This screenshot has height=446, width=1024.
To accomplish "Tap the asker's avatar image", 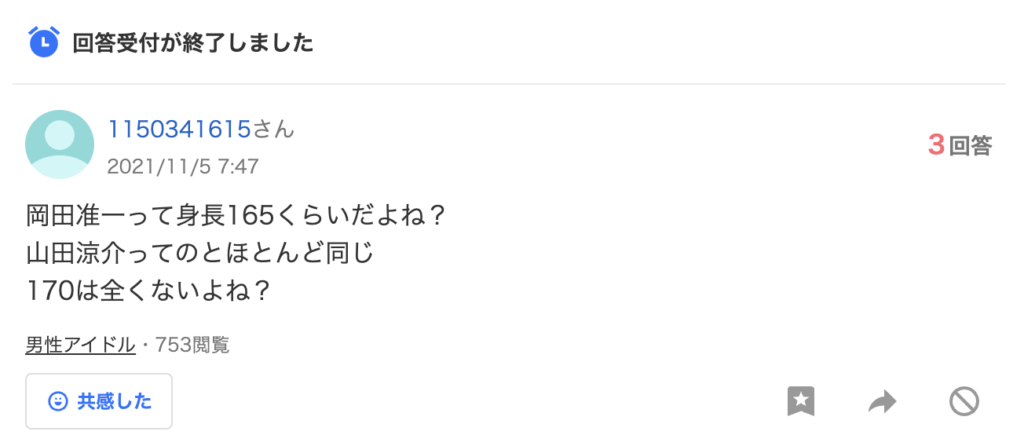I will [x=59, y=145].
